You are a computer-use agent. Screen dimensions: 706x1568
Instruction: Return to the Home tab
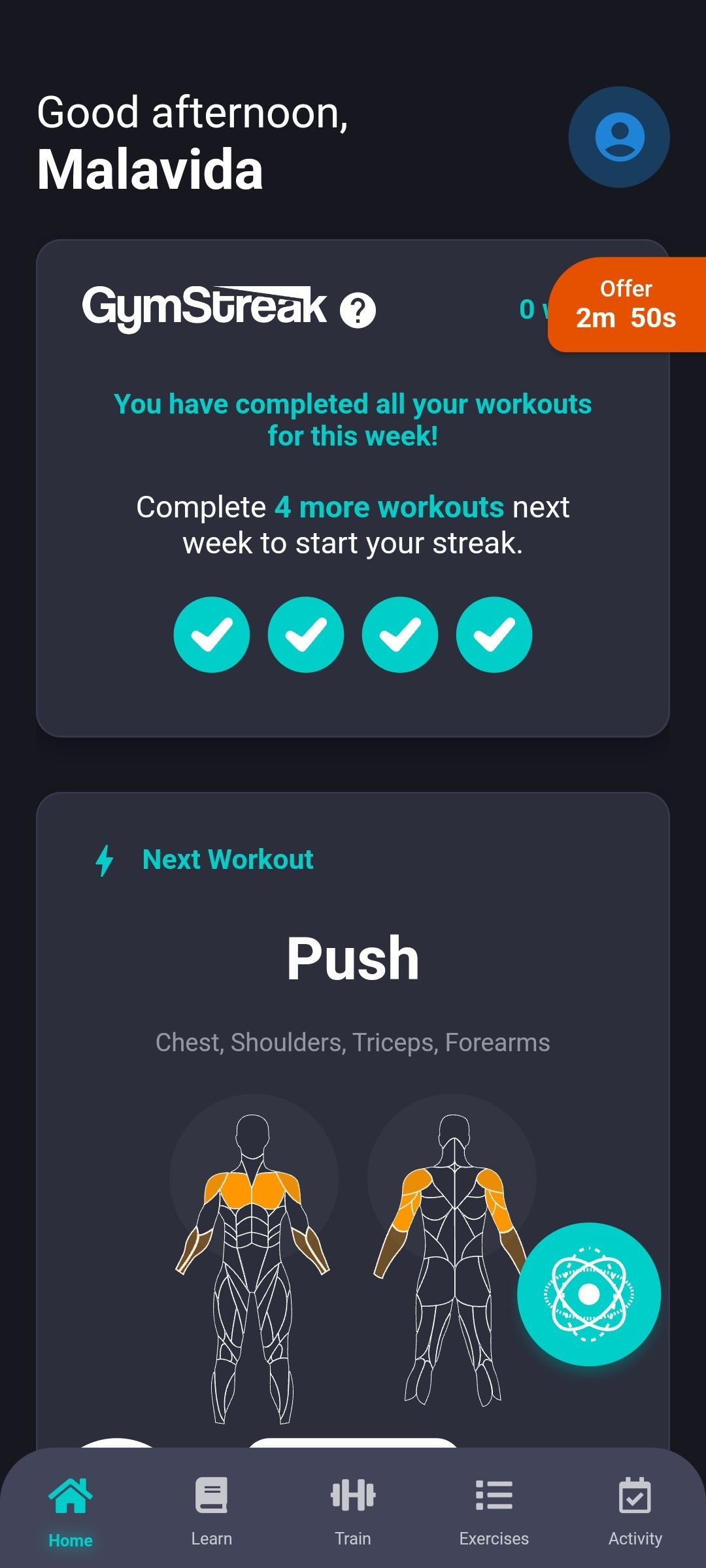pos(71,1512)
